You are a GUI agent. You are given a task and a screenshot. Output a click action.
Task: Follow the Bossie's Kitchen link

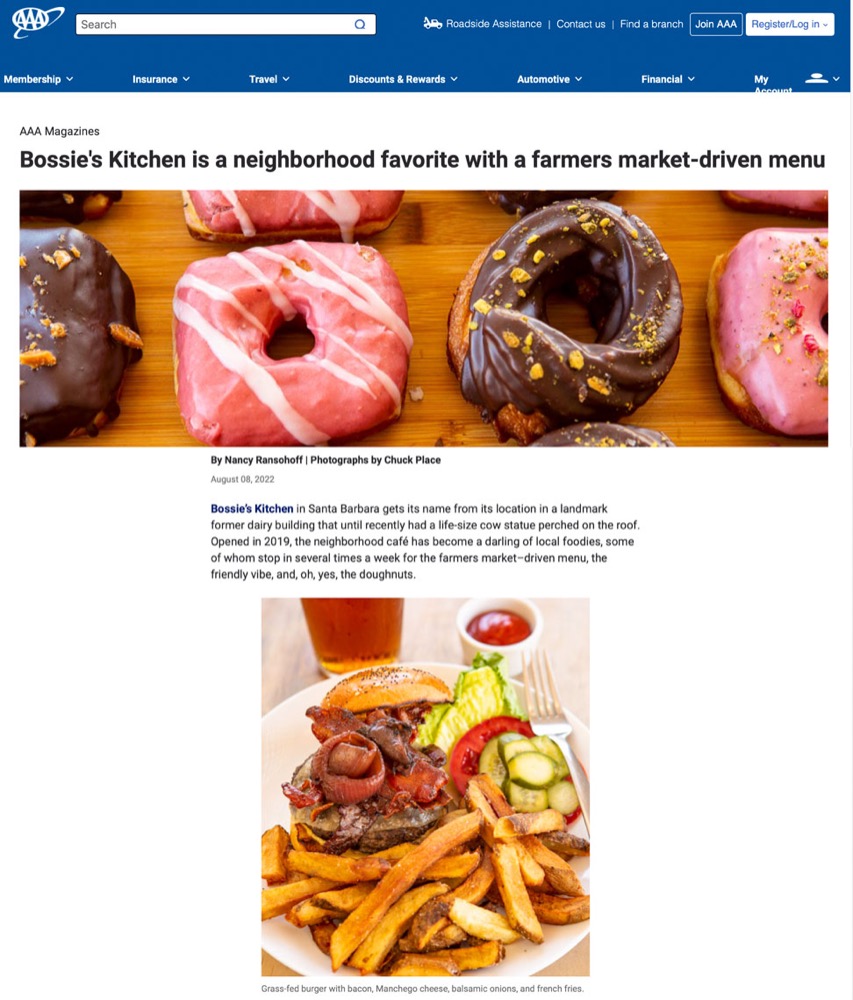click(x=252, y=509)
